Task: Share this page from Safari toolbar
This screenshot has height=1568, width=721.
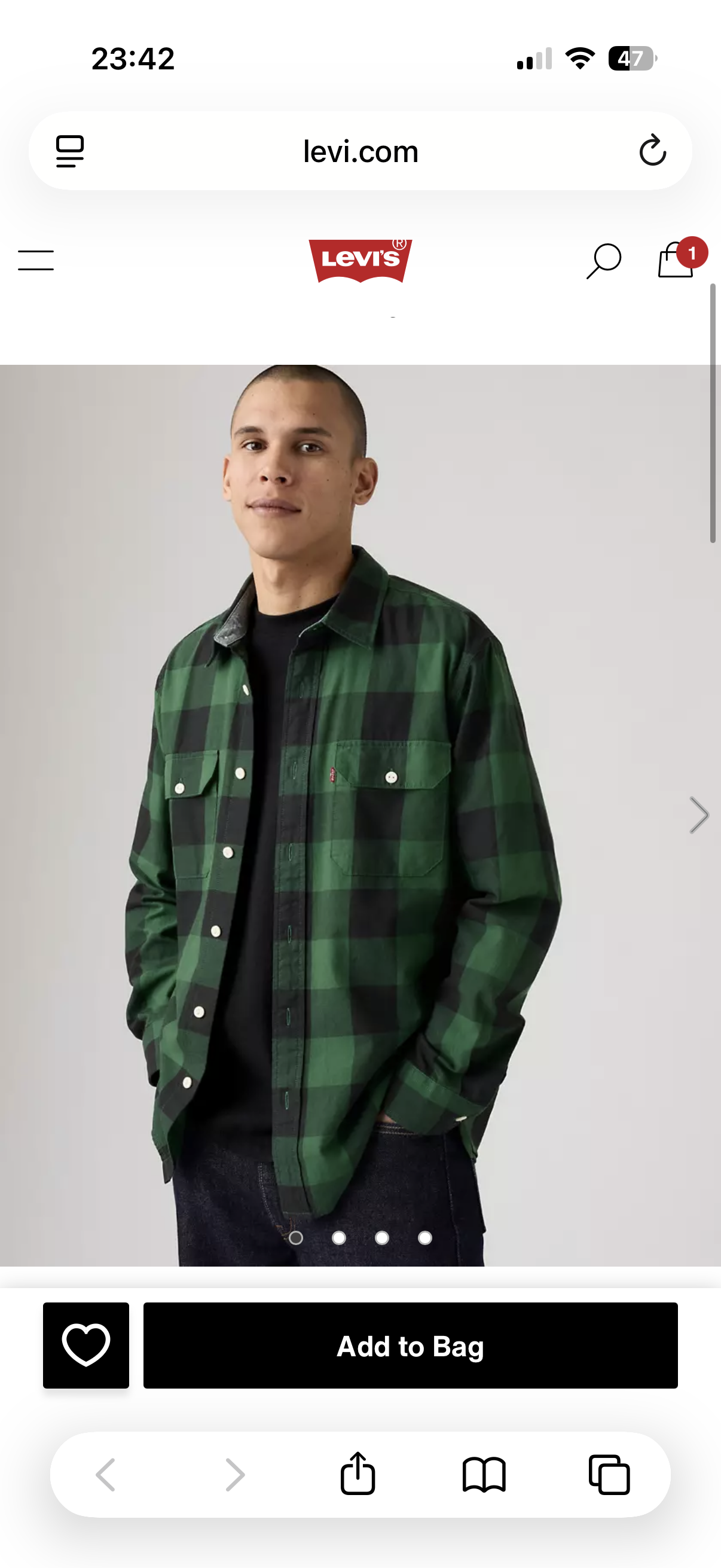Action: pyautogui.click(x=357, y=1474)
